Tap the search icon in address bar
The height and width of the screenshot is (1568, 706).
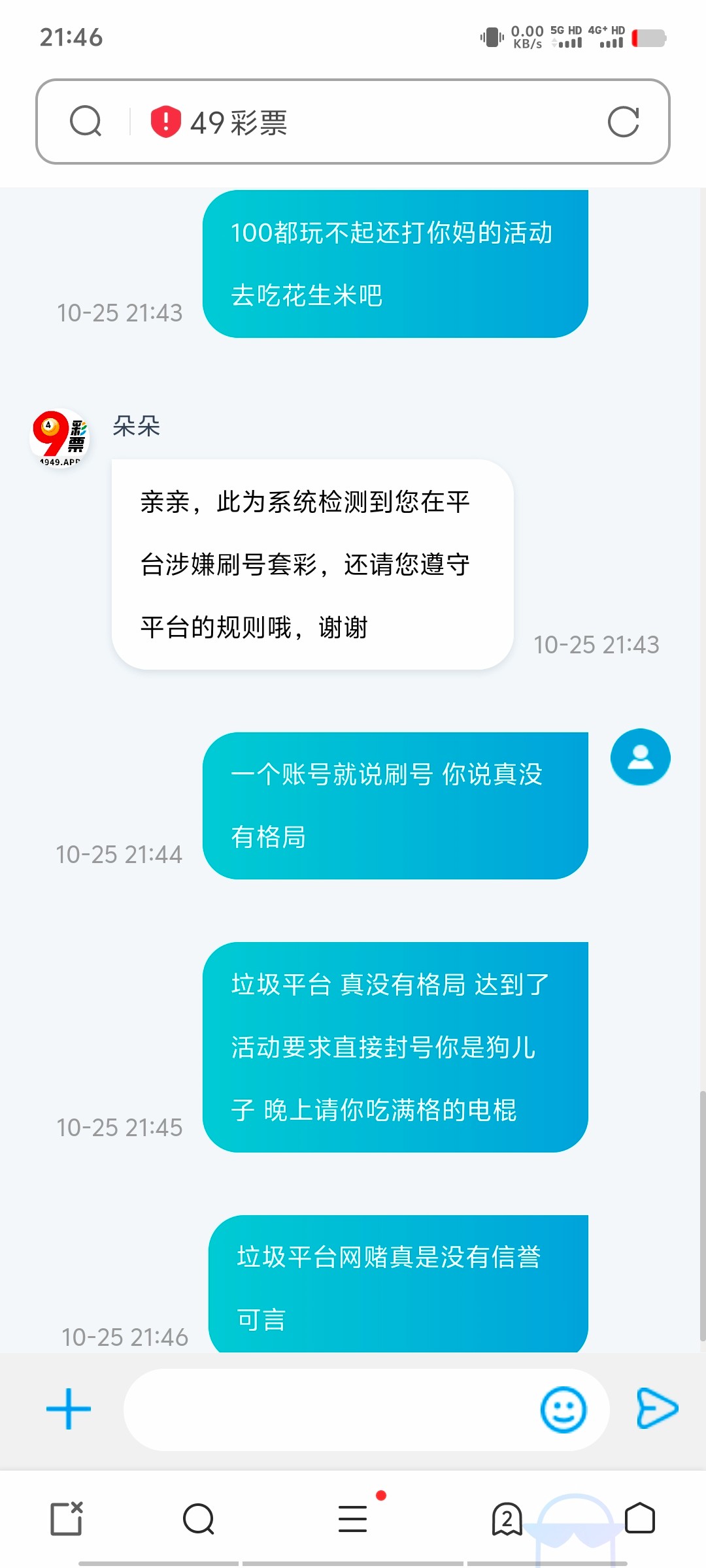[86, 122]
